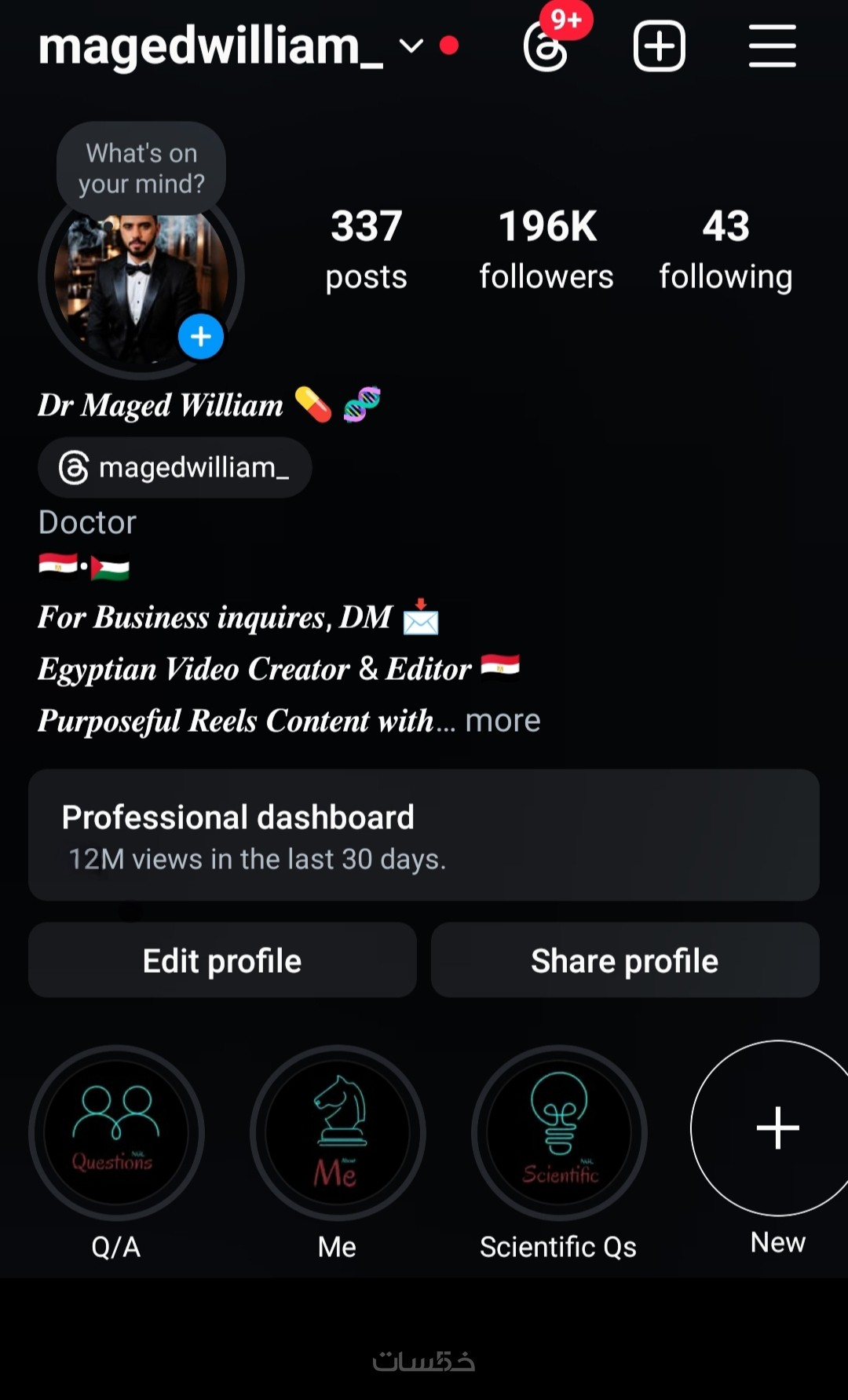Open the Q/A story highlight
The image size is (848, 1400).
[116, 1132]
